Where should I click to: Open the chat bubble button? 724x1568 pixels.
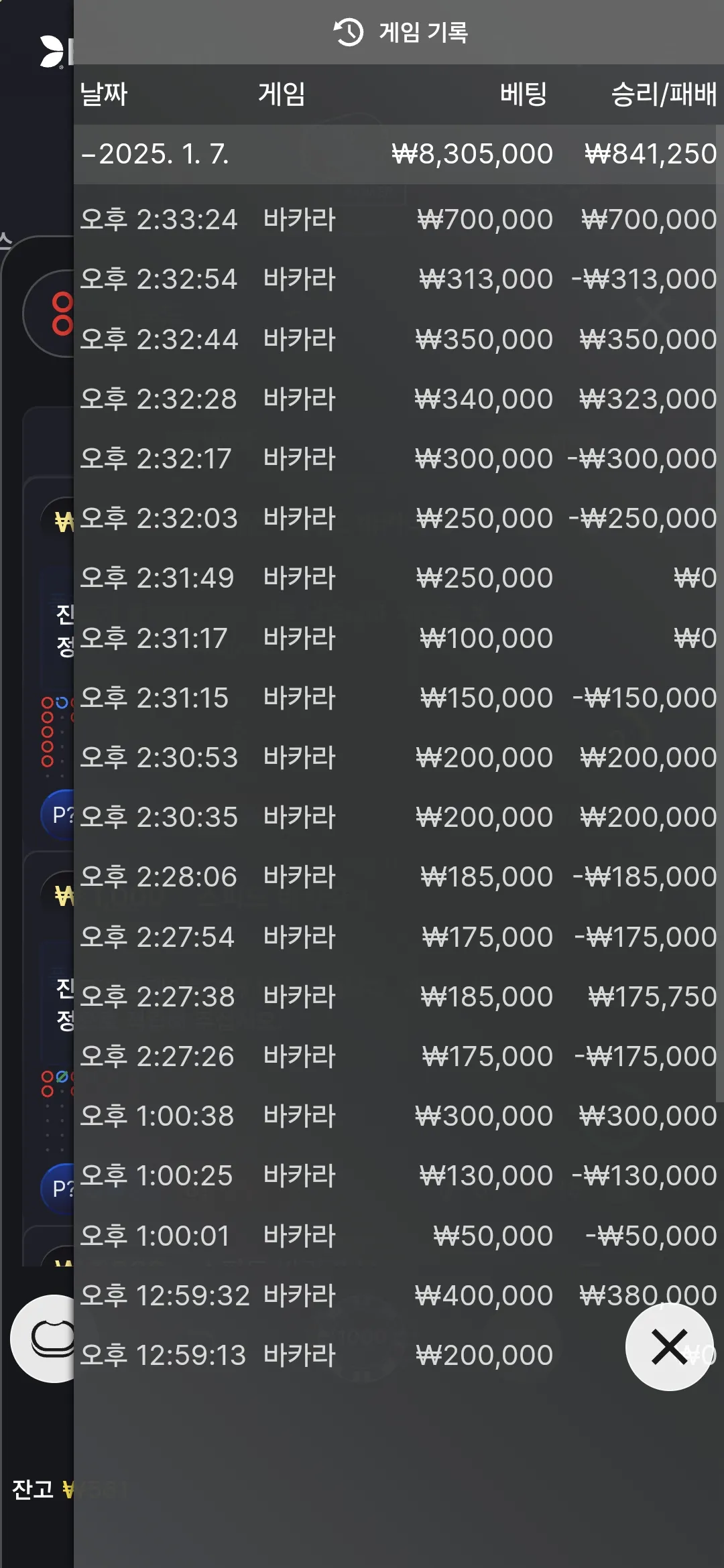tap(44, 1339)
